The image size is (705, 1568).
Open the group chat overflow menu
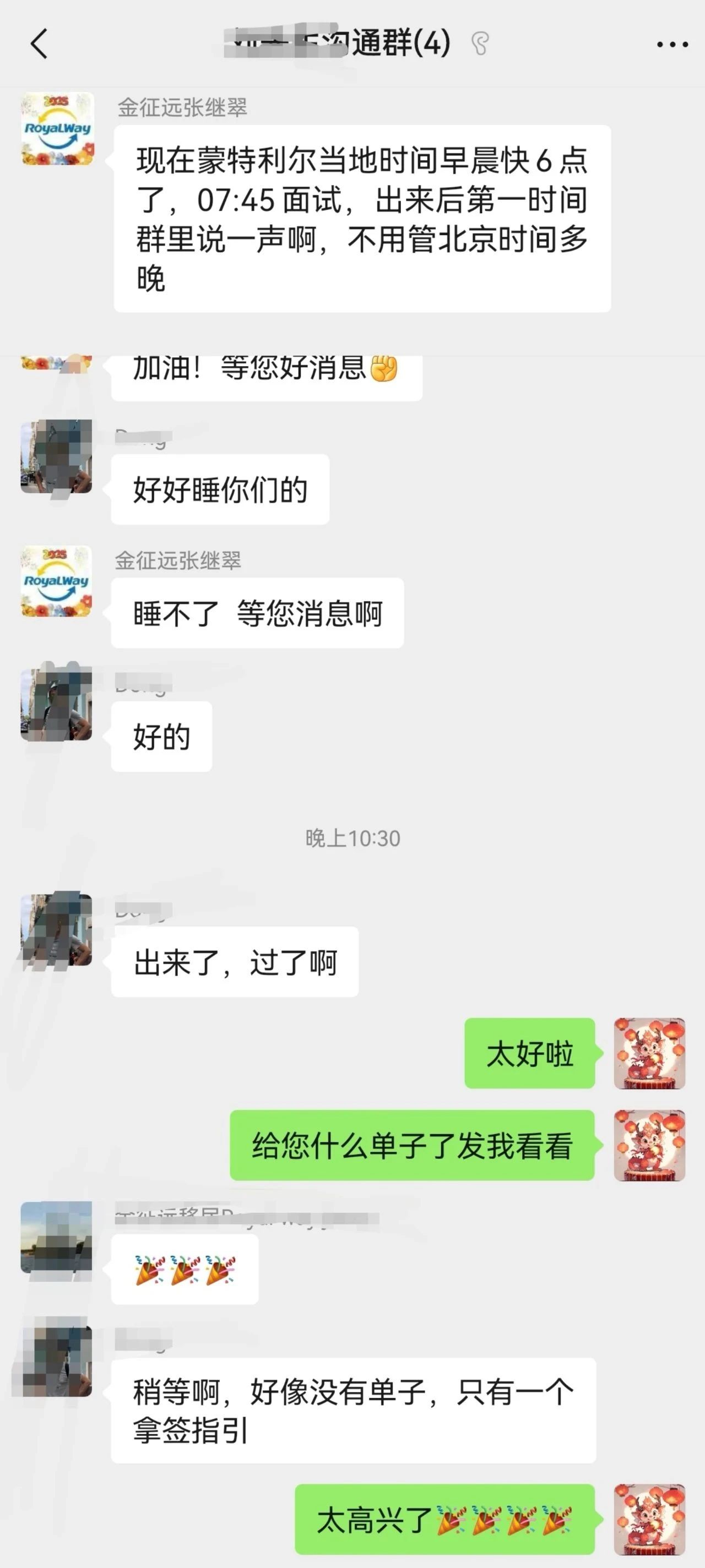[672, 45]
